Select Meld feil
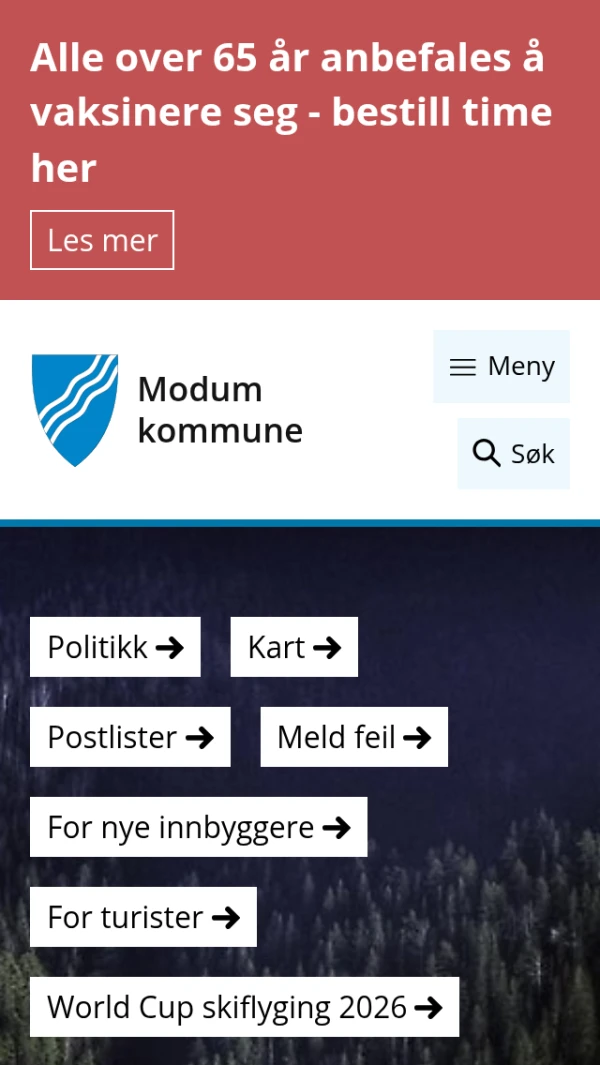 pos(354,737)
